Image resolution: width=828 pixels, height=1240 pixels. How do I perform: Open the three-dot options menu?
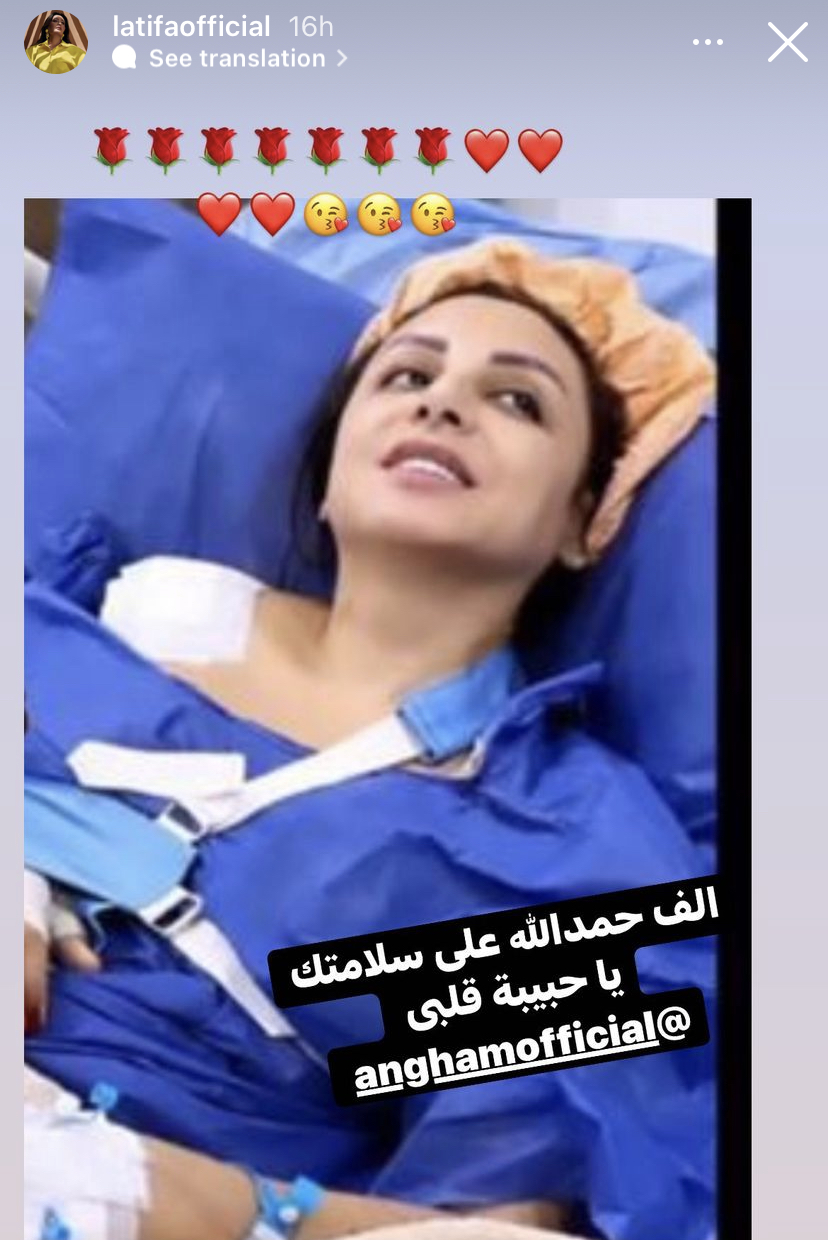click(x=707, y=42)
